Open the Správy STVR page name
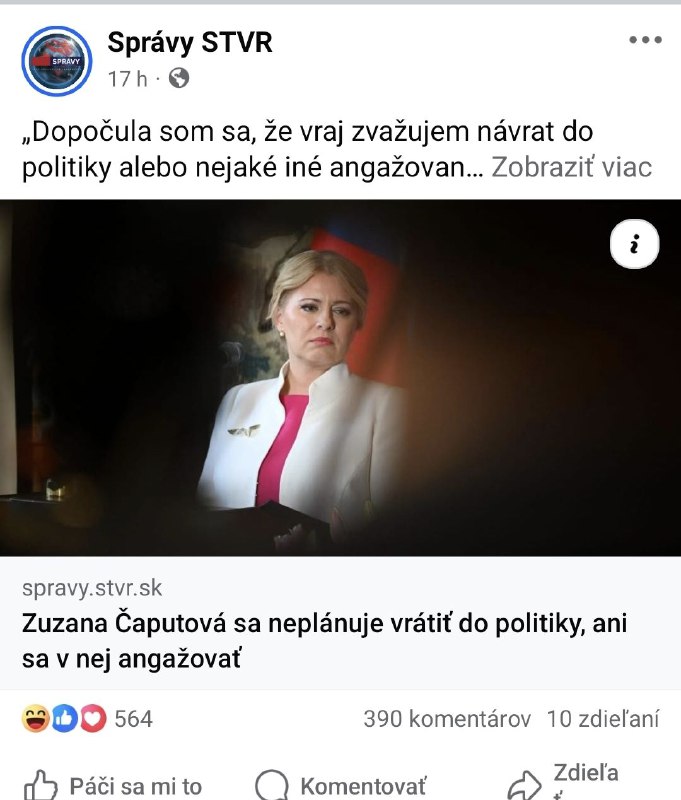The width and height of the screenshot is (681, 800). point(190,43)
